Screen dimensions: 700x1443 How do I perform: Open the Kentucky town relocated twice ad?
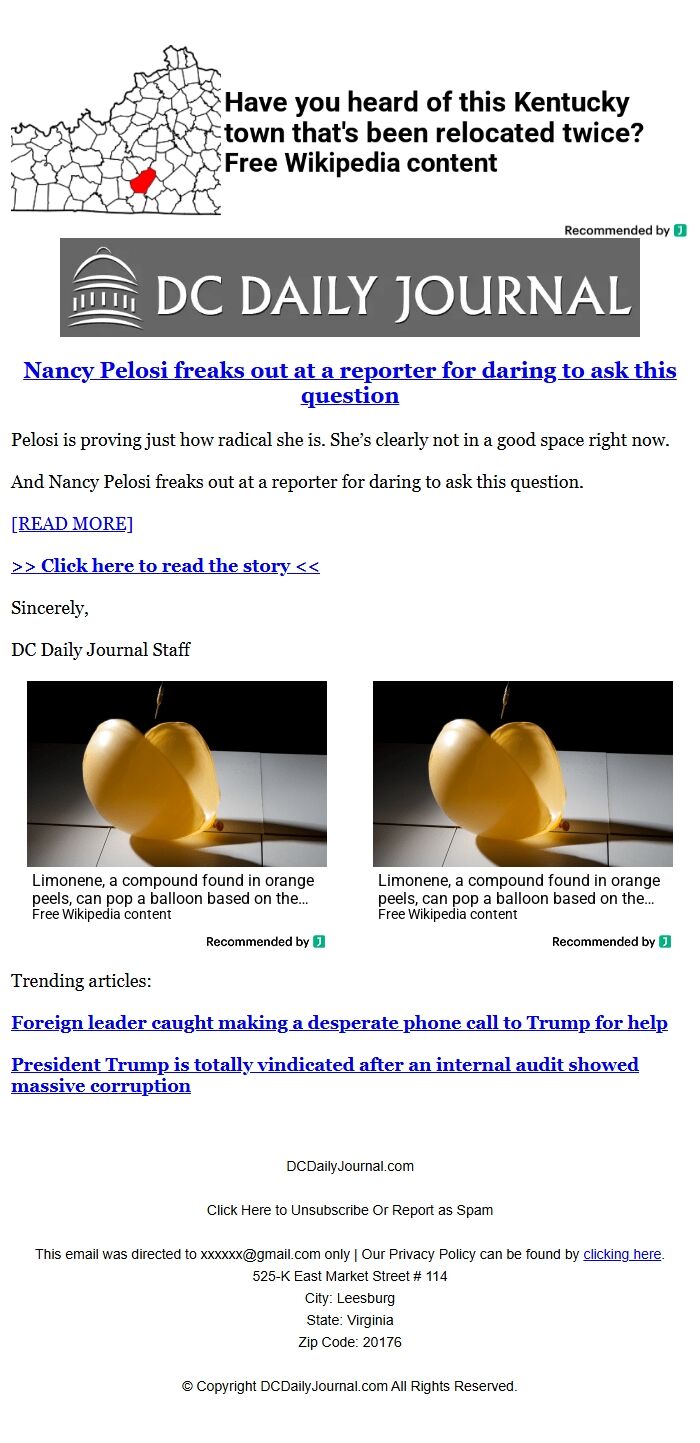(349, 131)
